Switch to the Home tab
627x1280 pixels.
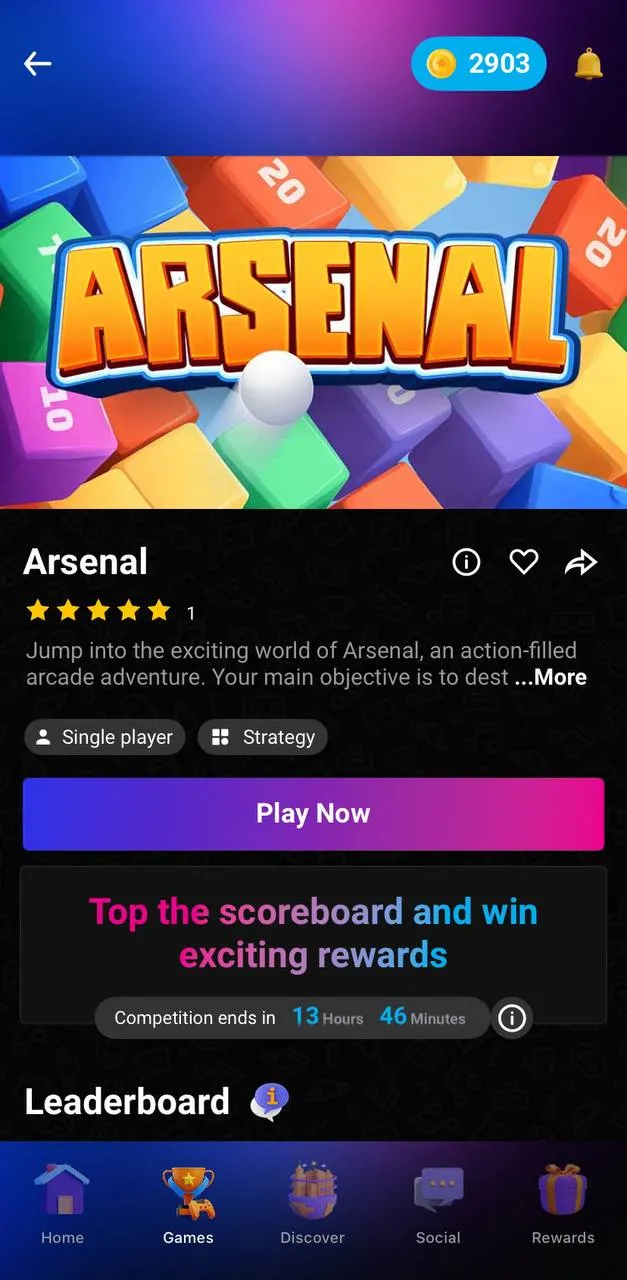[x=62, y=1205]
